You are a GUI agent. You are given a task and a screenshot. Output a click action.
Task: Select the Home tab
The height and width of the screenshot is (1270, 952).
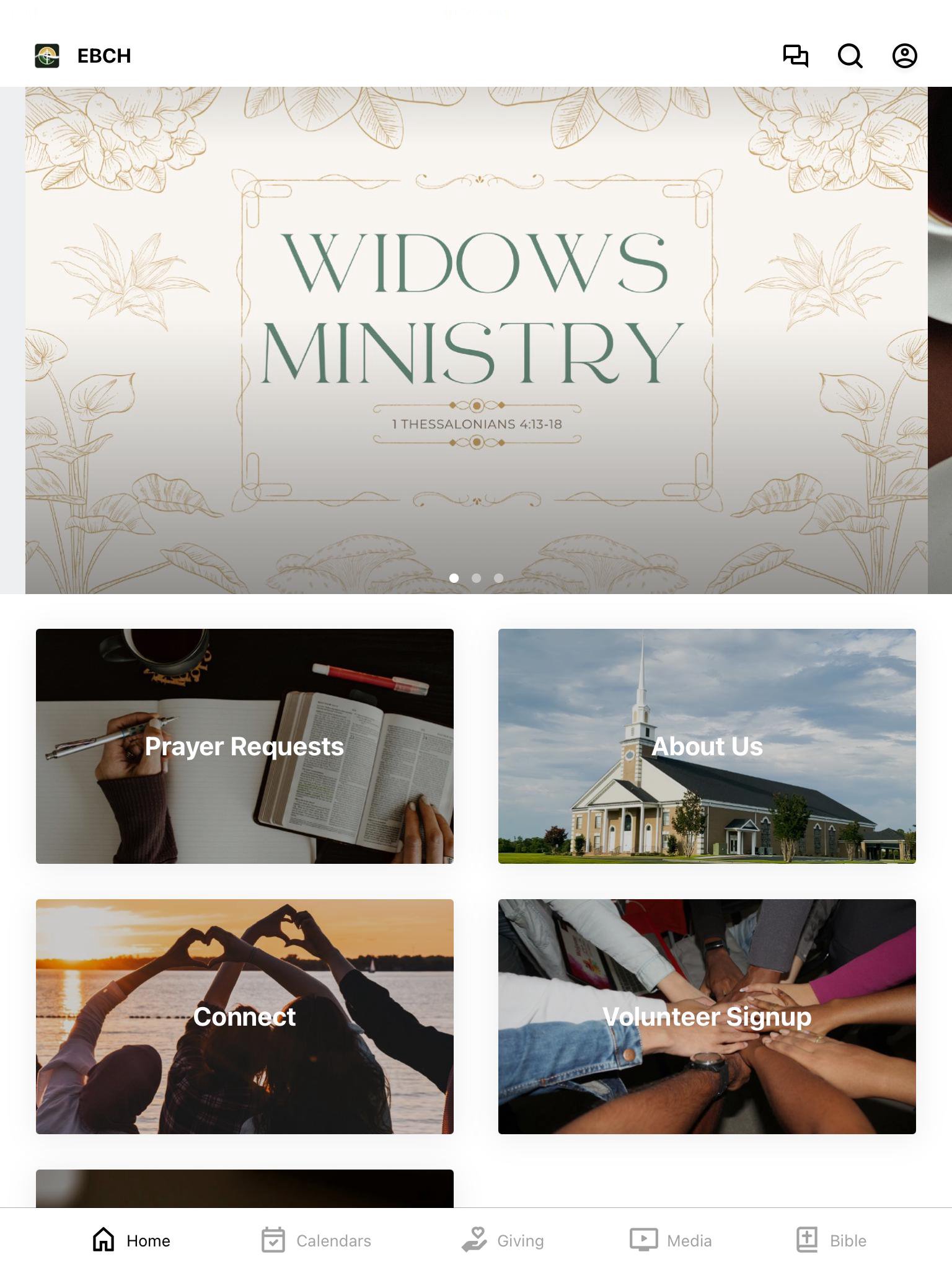click(131, 1240)
